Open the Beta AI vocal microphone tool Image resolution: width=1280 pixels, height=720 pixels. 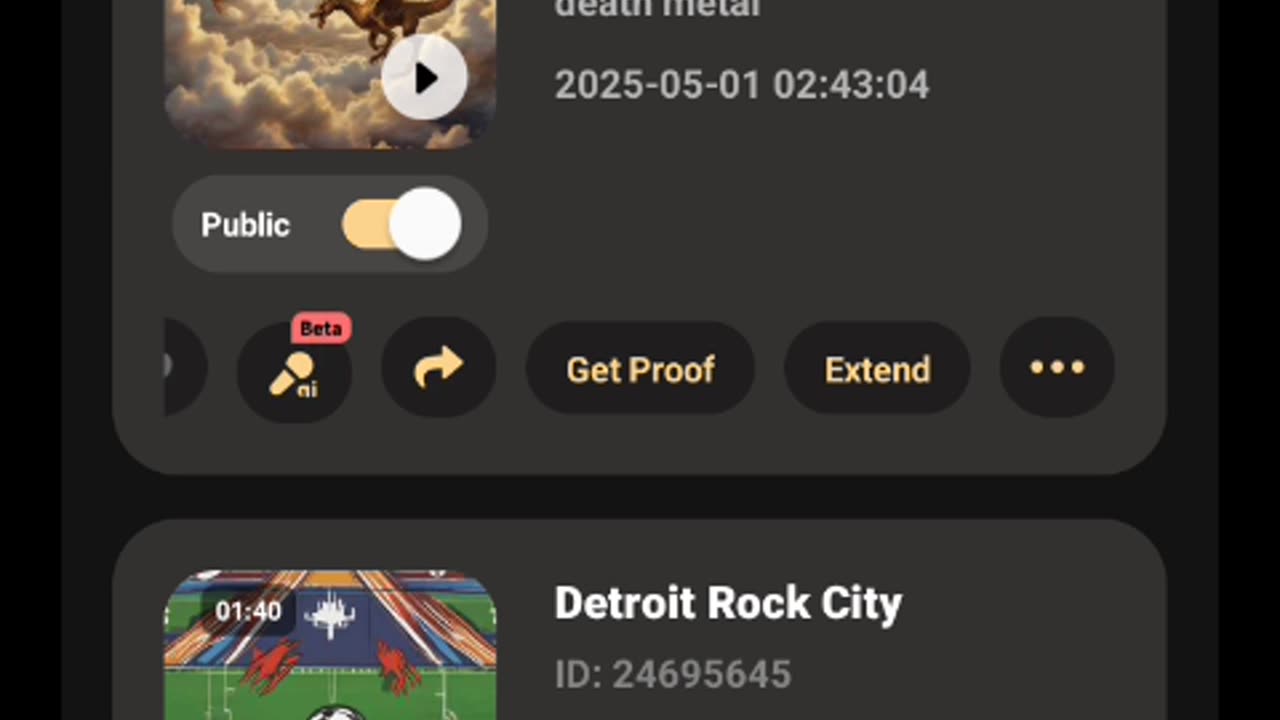294,371
